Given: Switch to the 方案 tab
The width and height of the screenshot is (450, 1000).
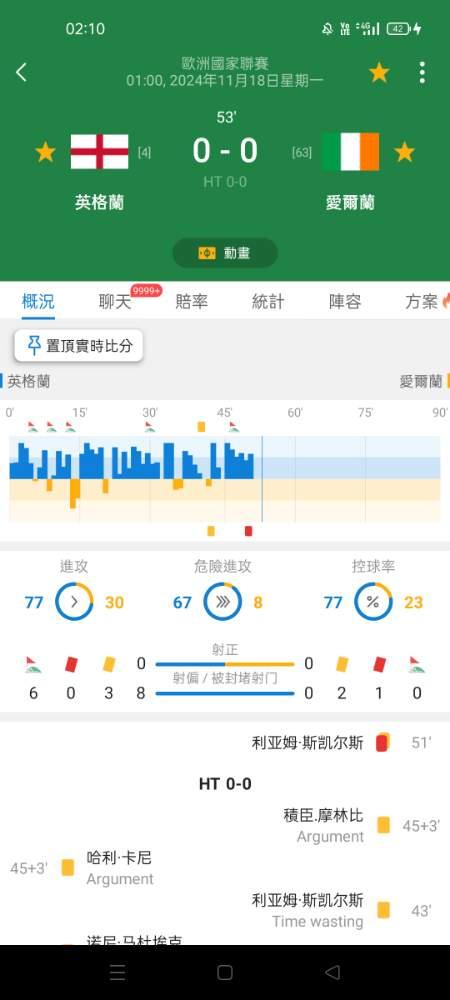Looking at the screenshot, I should [421, 302].
